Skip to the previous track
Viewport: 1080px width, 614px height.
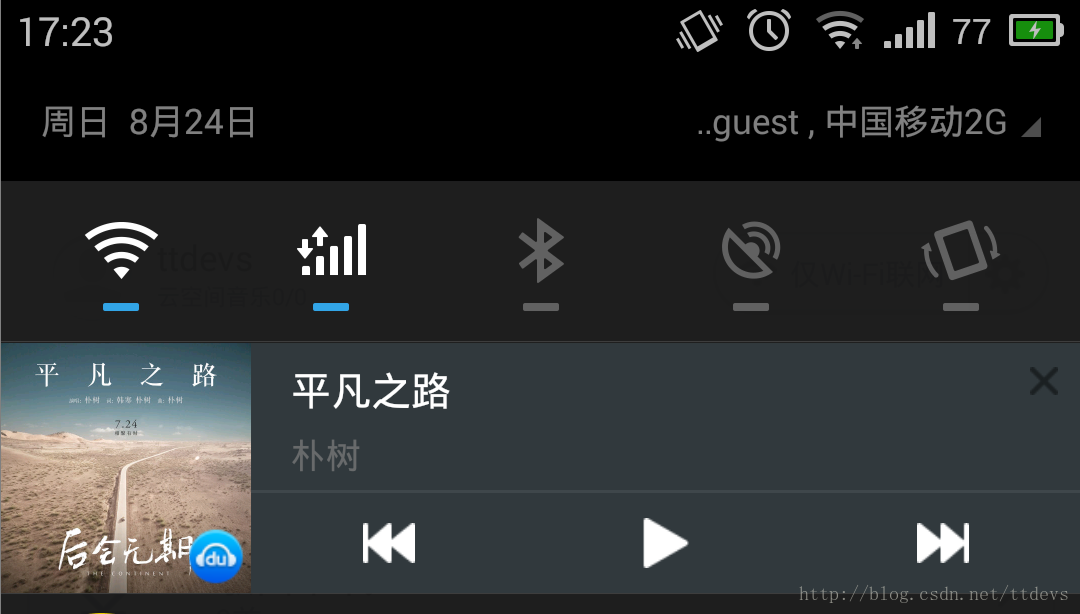click(x=389, y=544)
